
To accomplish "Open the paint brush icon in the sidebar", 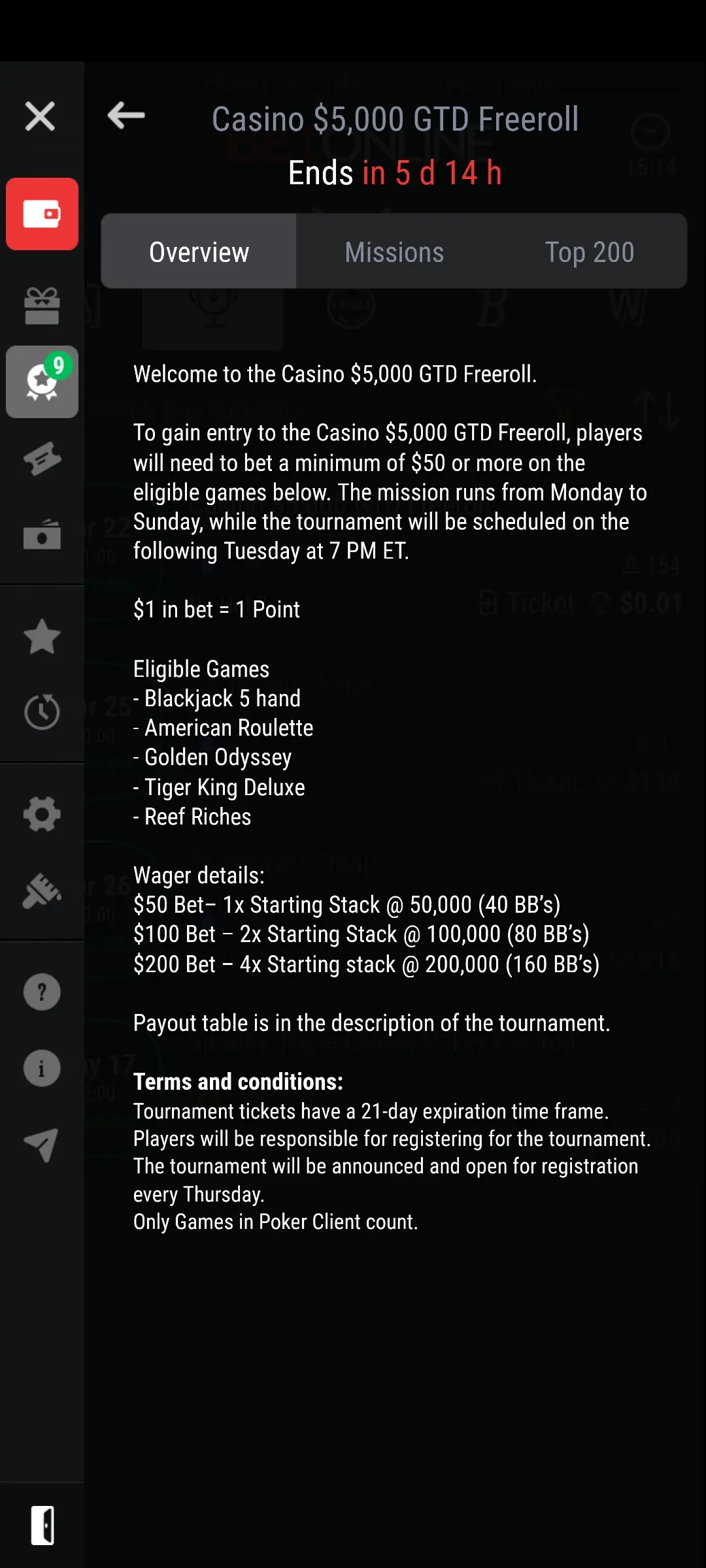I will tap(42, 891).
